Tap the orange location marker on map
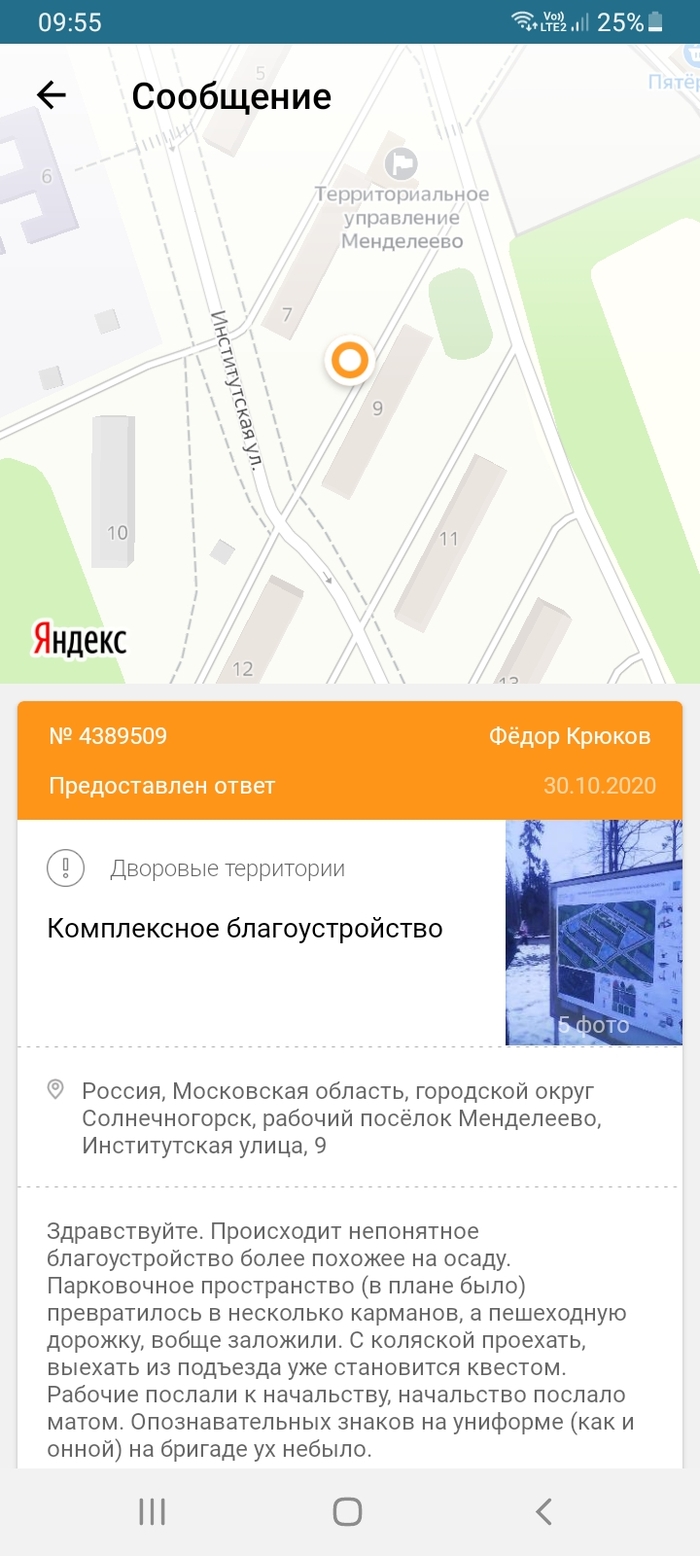700x1556 pixels. click(x=349, y=360)
